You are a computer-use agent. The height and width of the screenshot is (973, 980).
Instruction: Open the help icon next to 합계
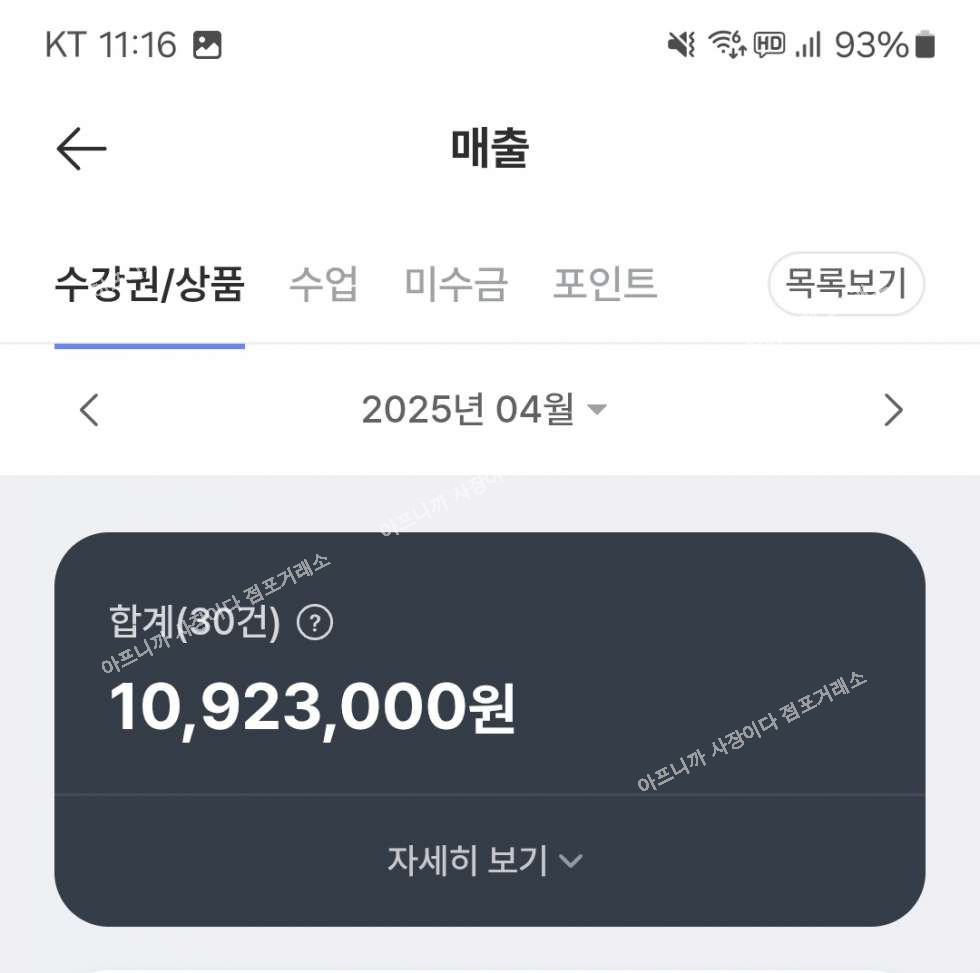pyautogui.click(x=316, y=624)
